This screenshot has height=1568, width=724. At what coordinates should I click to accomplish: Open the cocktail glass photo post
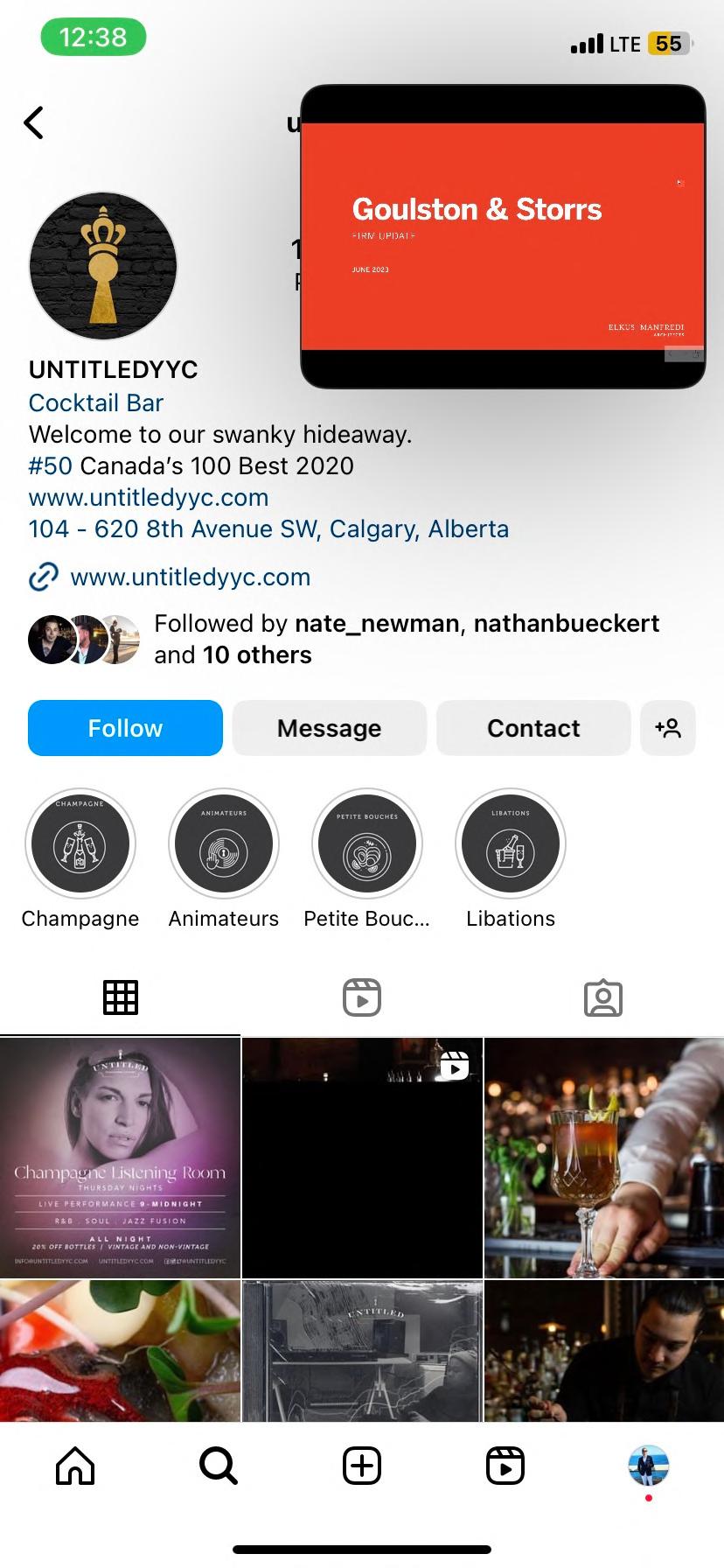click(603, 1158)
